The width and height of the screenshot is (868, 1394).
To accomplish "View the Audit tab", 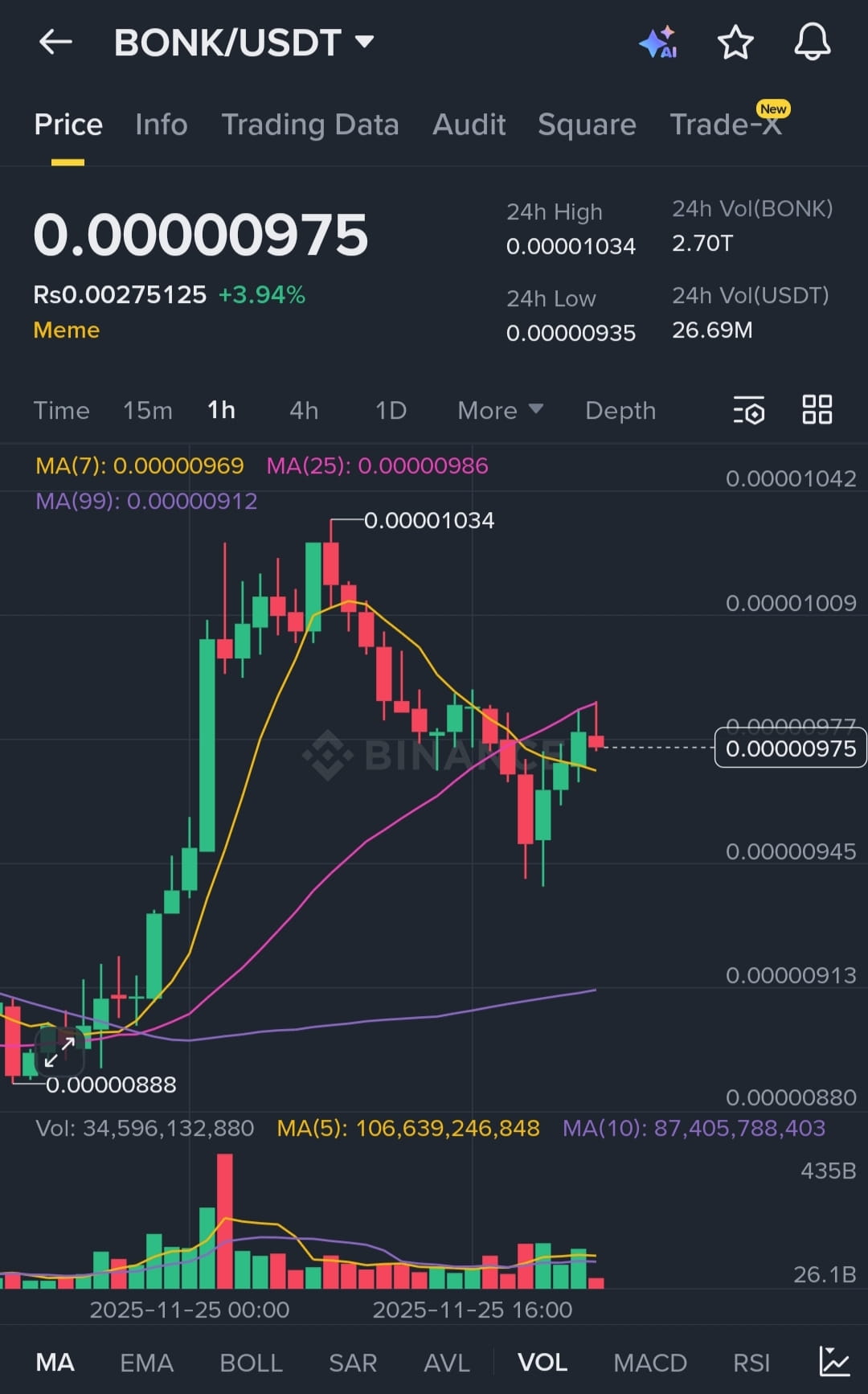I will click(x=469, y=125).
